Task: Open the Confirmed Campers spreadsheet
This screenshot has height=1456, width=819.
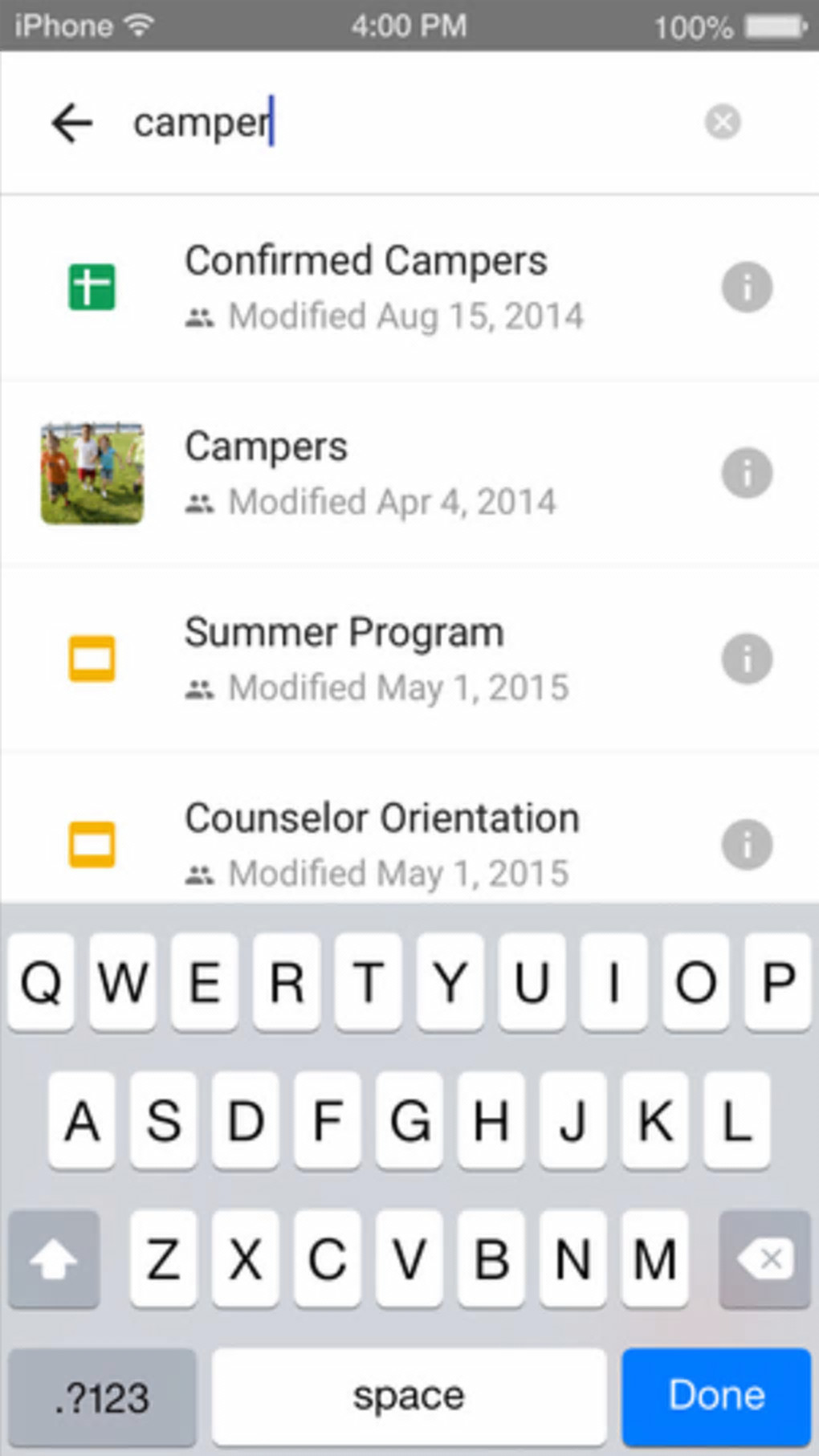Action: tap(365, 286)
